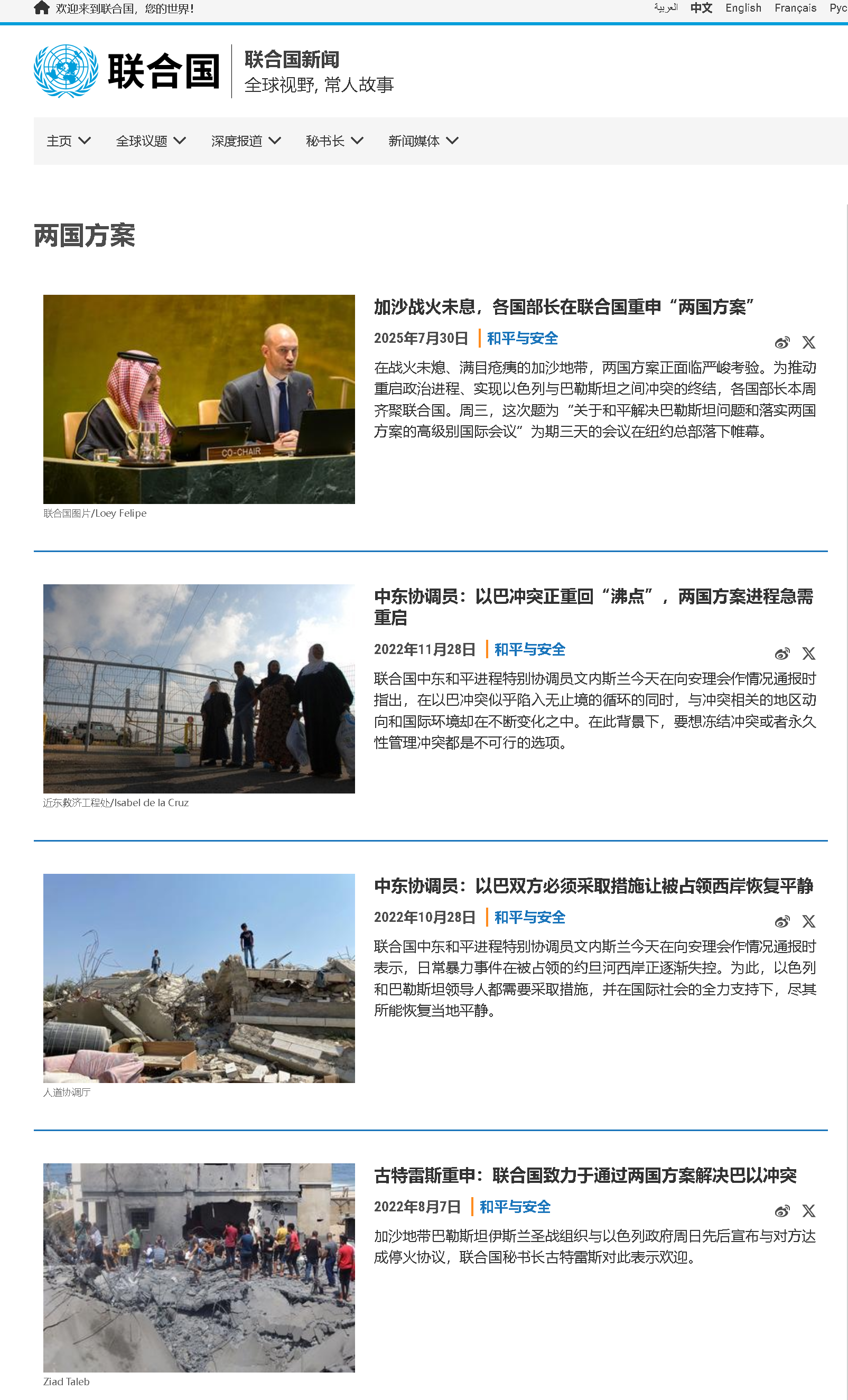
Task: Expand the 新闻媒体 menu
Action: click(423, 141)
